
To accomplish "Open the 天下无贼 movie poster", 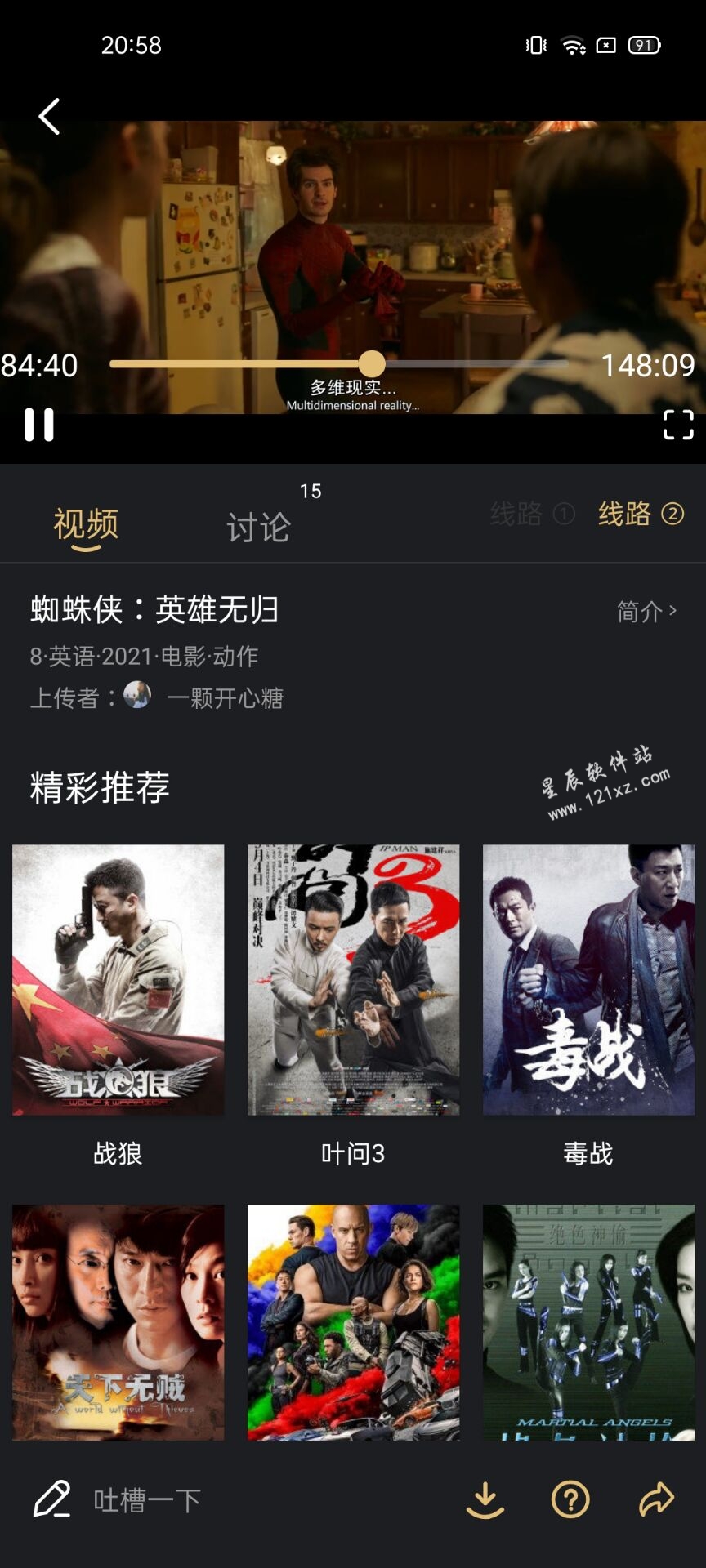I will (x=118, y=1321).
